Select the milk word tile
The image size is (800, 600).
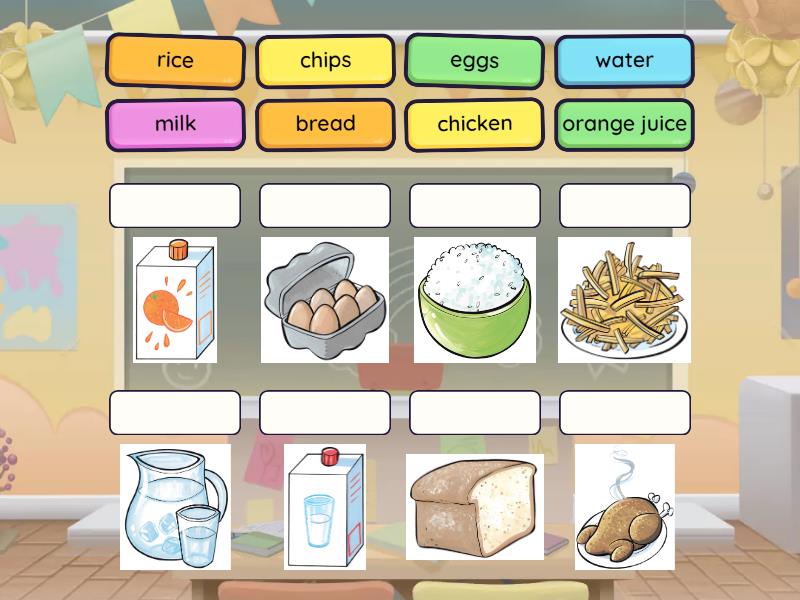pyautogui.click(x=175, y=125)
